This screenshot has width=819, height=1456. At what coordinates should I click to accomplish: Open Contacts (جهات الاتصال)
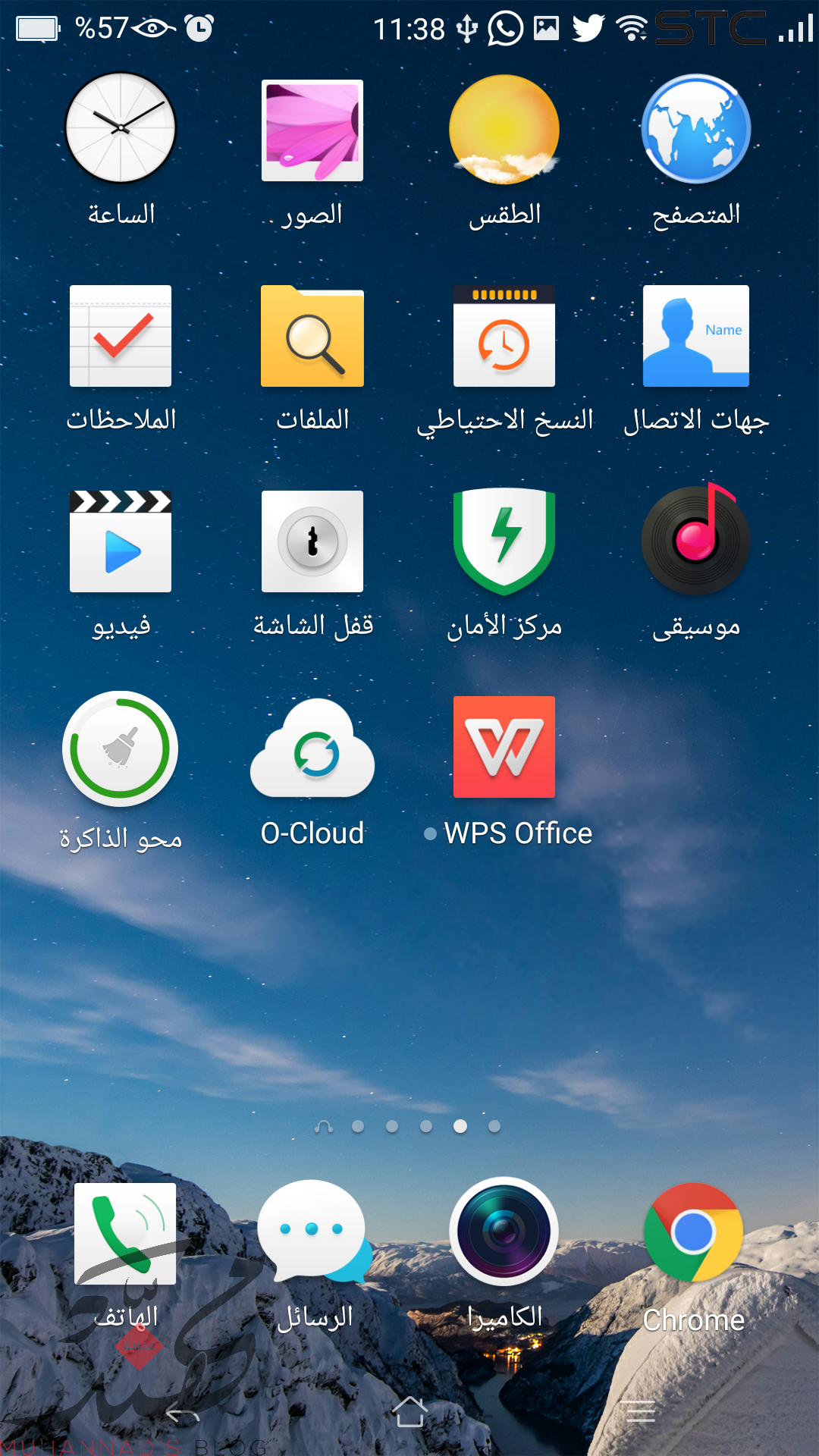click(x=696, y=336)
